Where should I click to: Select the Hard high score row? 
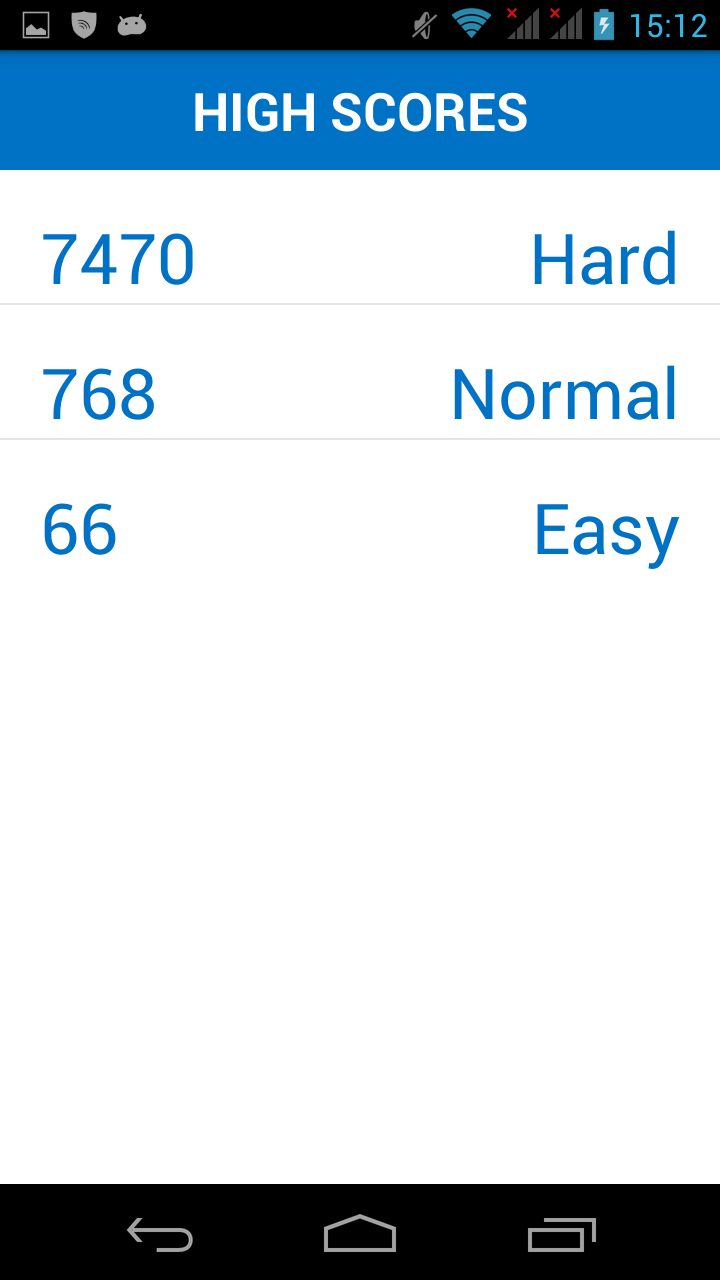[360, 259]
